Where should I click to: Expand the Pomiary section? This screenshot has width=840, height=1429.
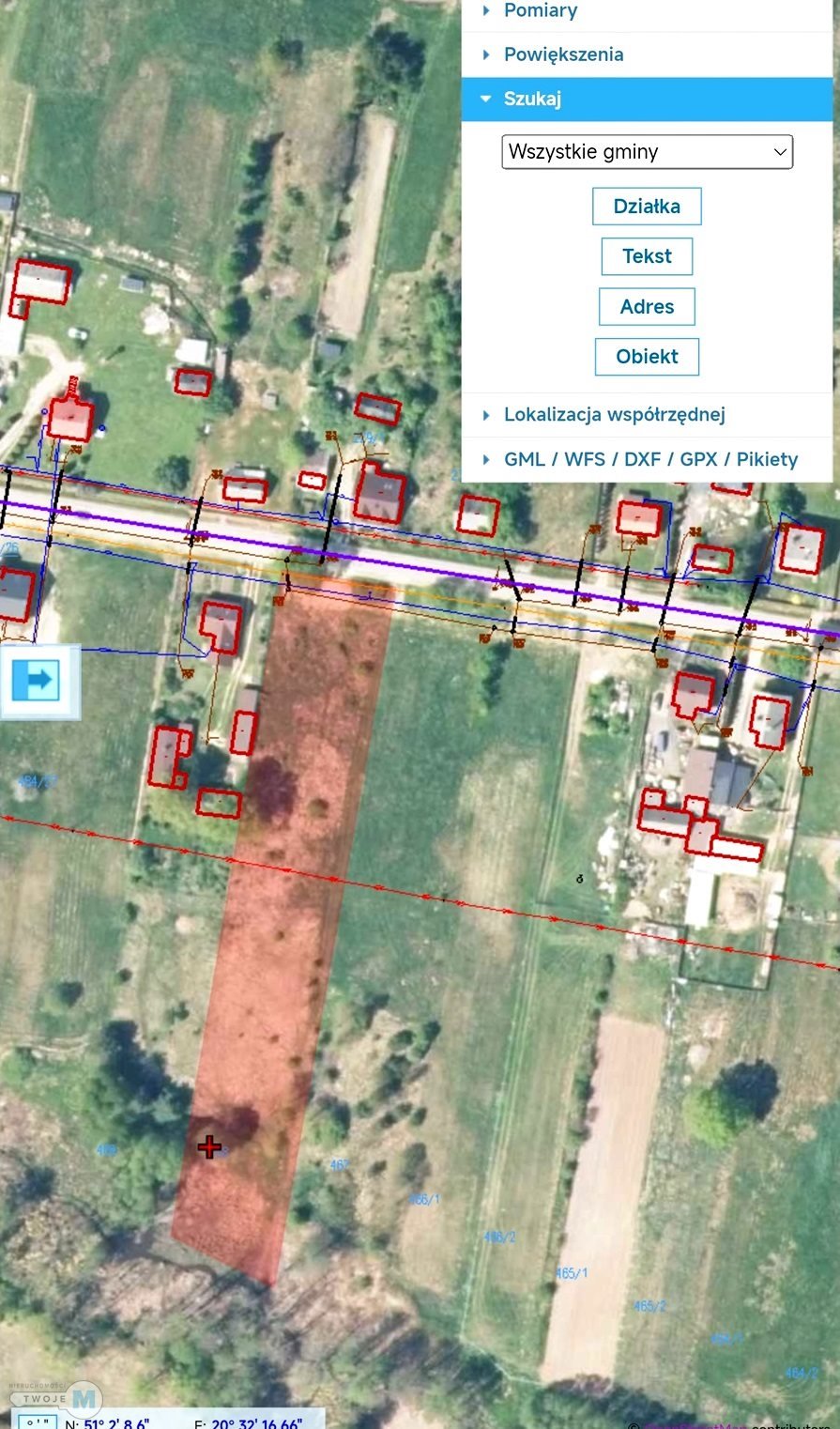click(x=541, y=10)
